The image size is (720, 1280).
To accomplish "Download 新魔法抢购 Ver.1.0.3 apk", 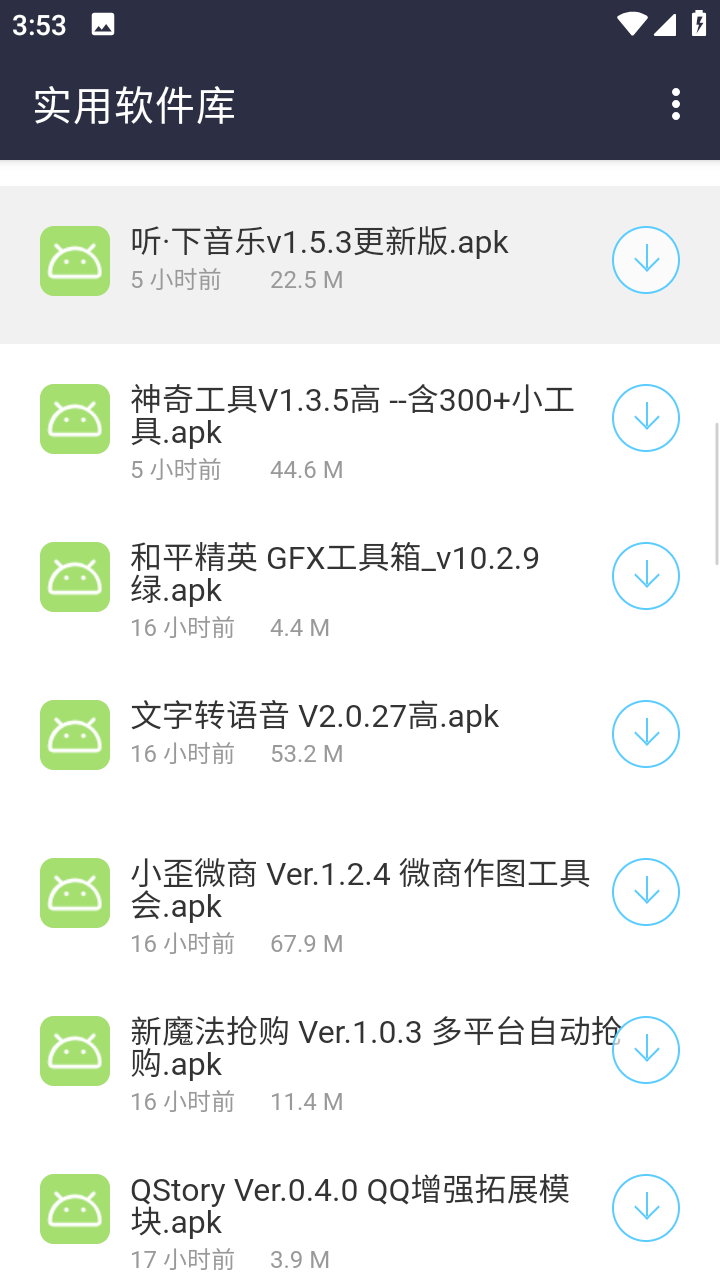I will click(x=645, y=1050).
